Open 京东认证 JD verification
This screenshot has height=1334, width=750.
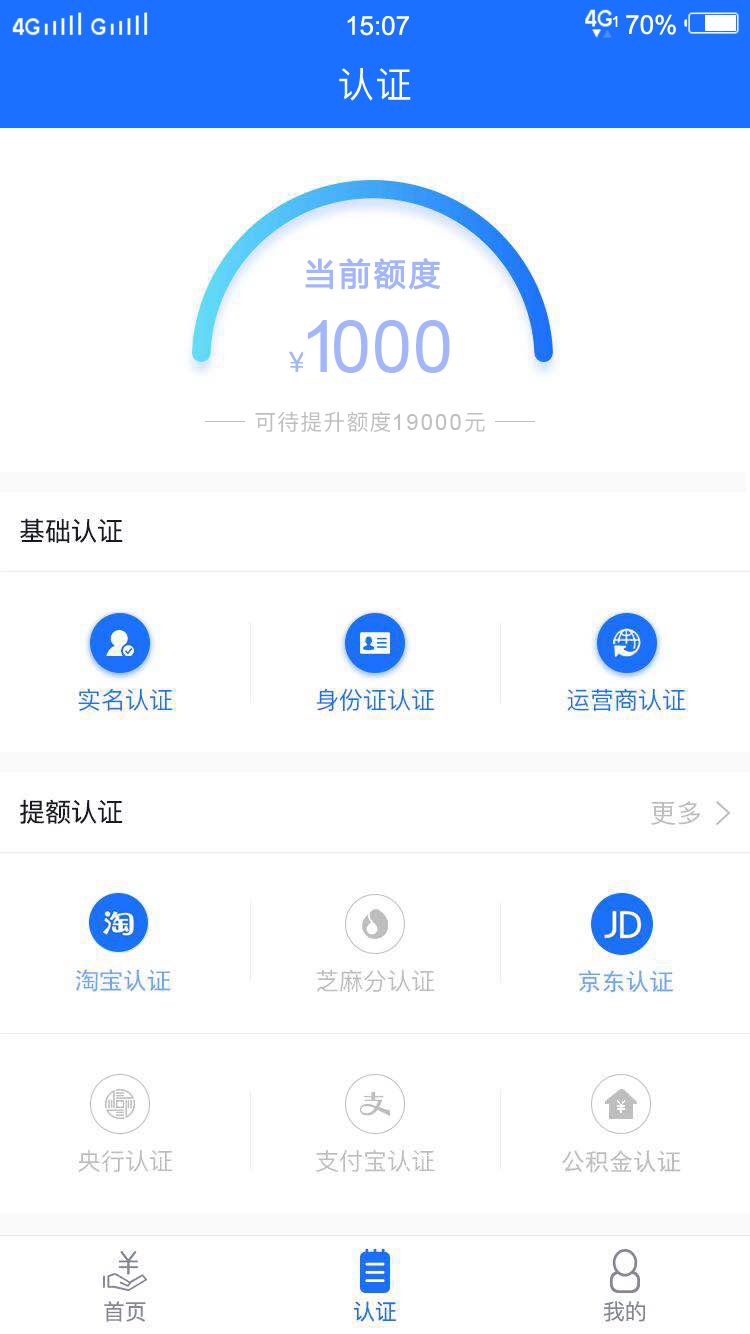pos(625,943)
